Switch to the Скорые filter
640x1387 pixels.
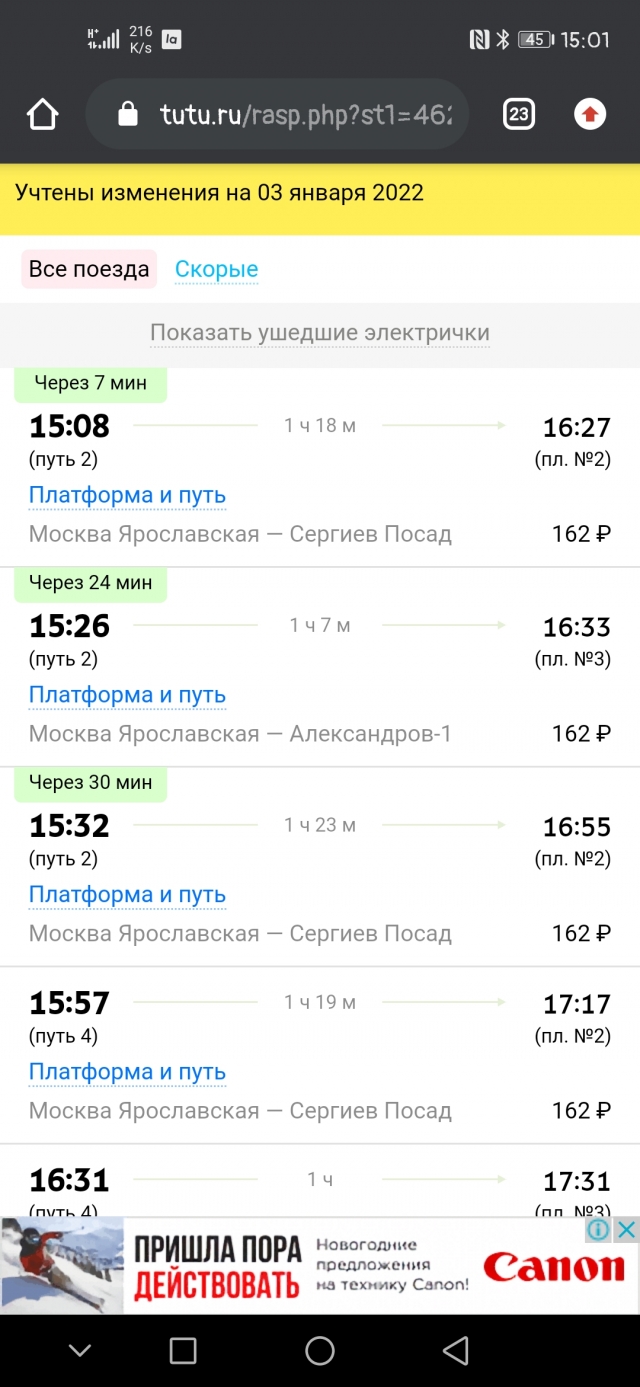[216, 269]
